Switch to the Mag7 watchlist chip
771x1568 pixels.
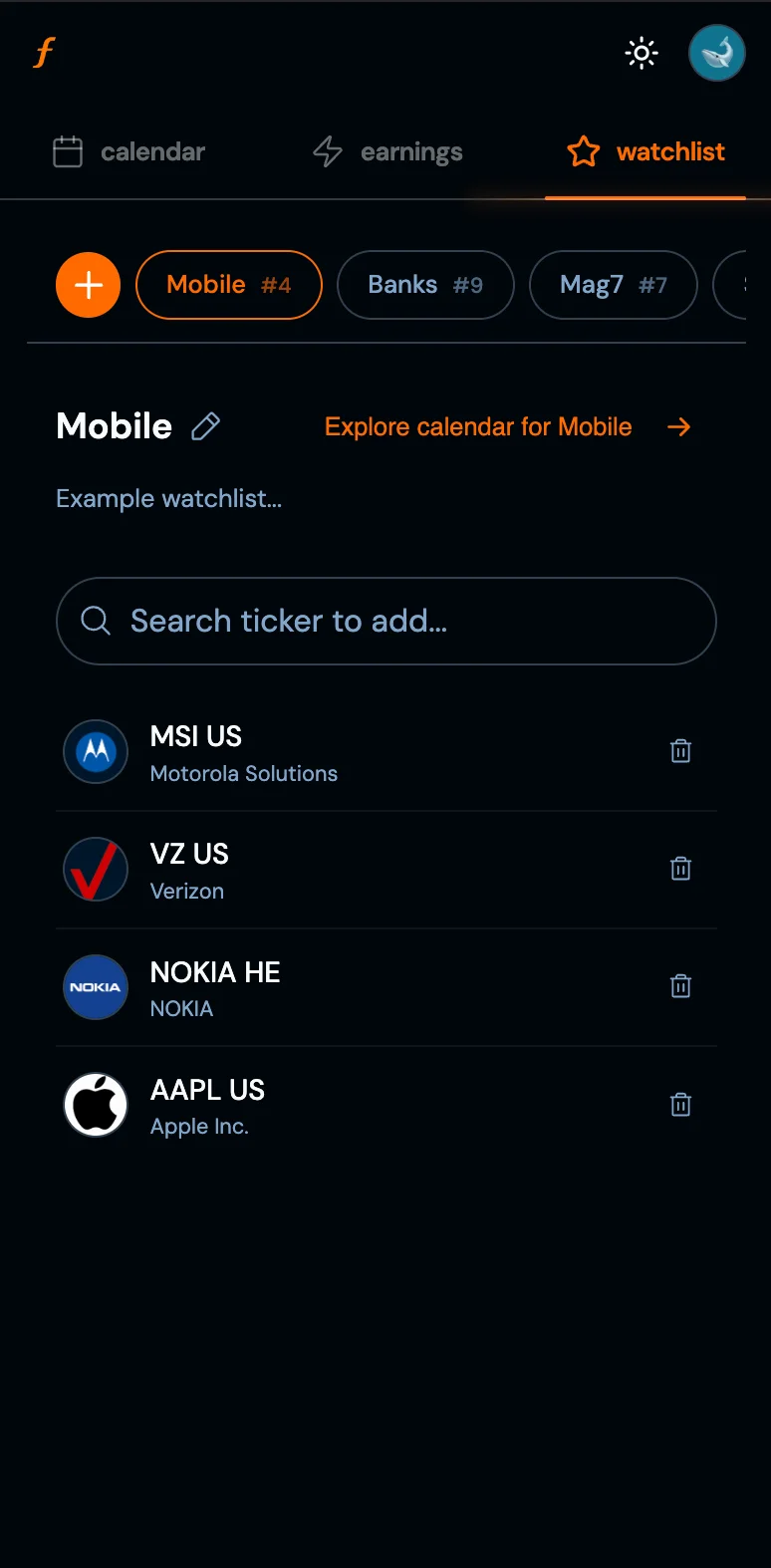[613, 285]
